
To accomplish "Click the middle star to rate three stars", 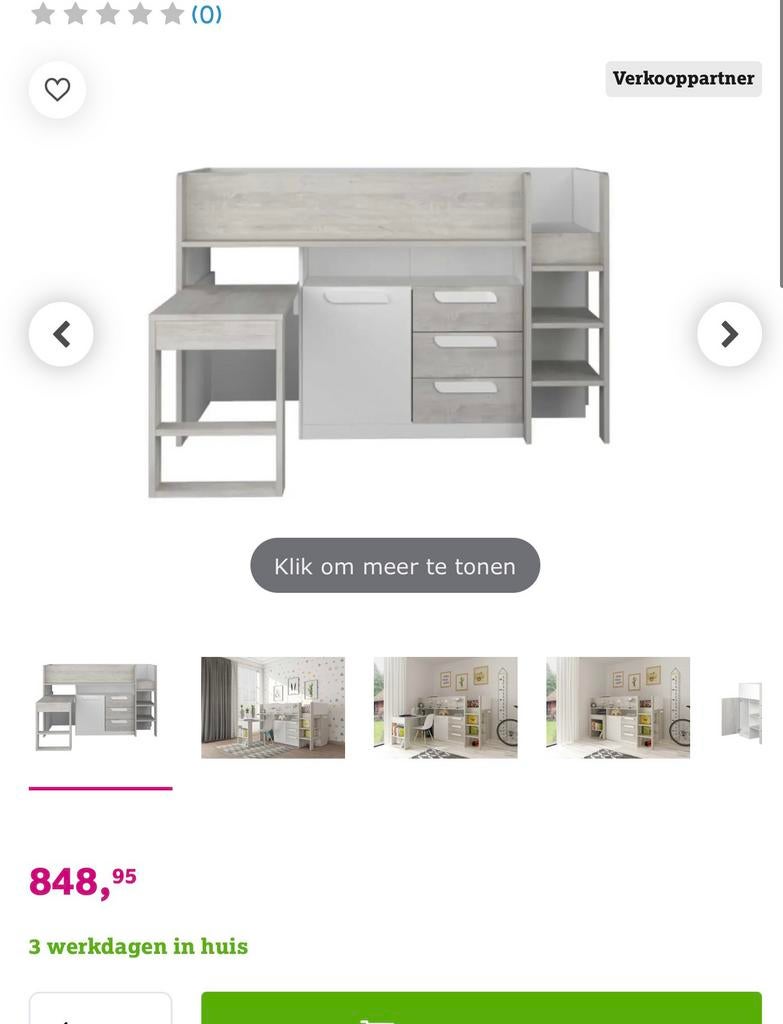I will click(106, 14).
